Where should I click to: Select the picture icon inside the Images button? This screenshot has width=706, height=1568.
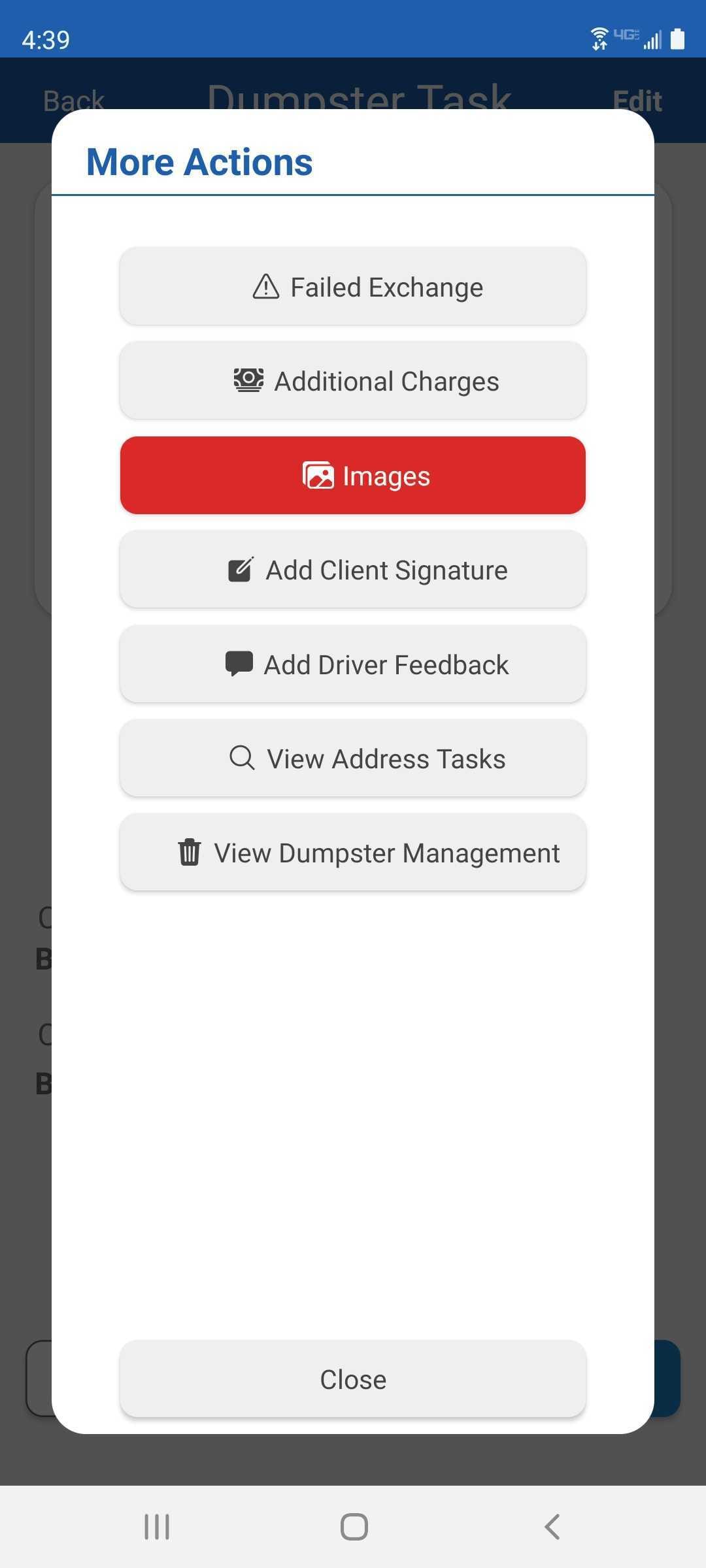[x=319, y=476]
